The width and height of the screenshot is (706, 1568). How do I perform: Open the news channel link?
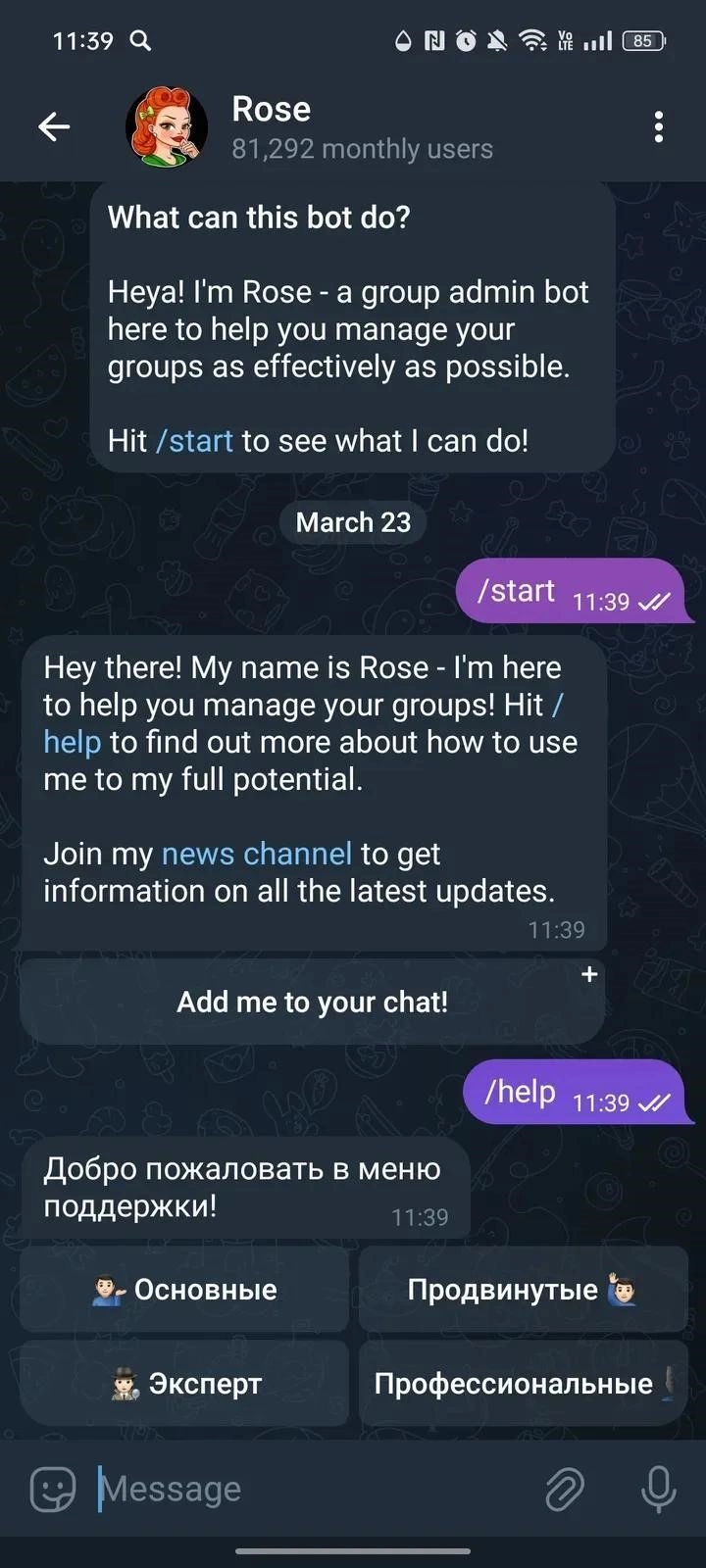click(256, 854)
